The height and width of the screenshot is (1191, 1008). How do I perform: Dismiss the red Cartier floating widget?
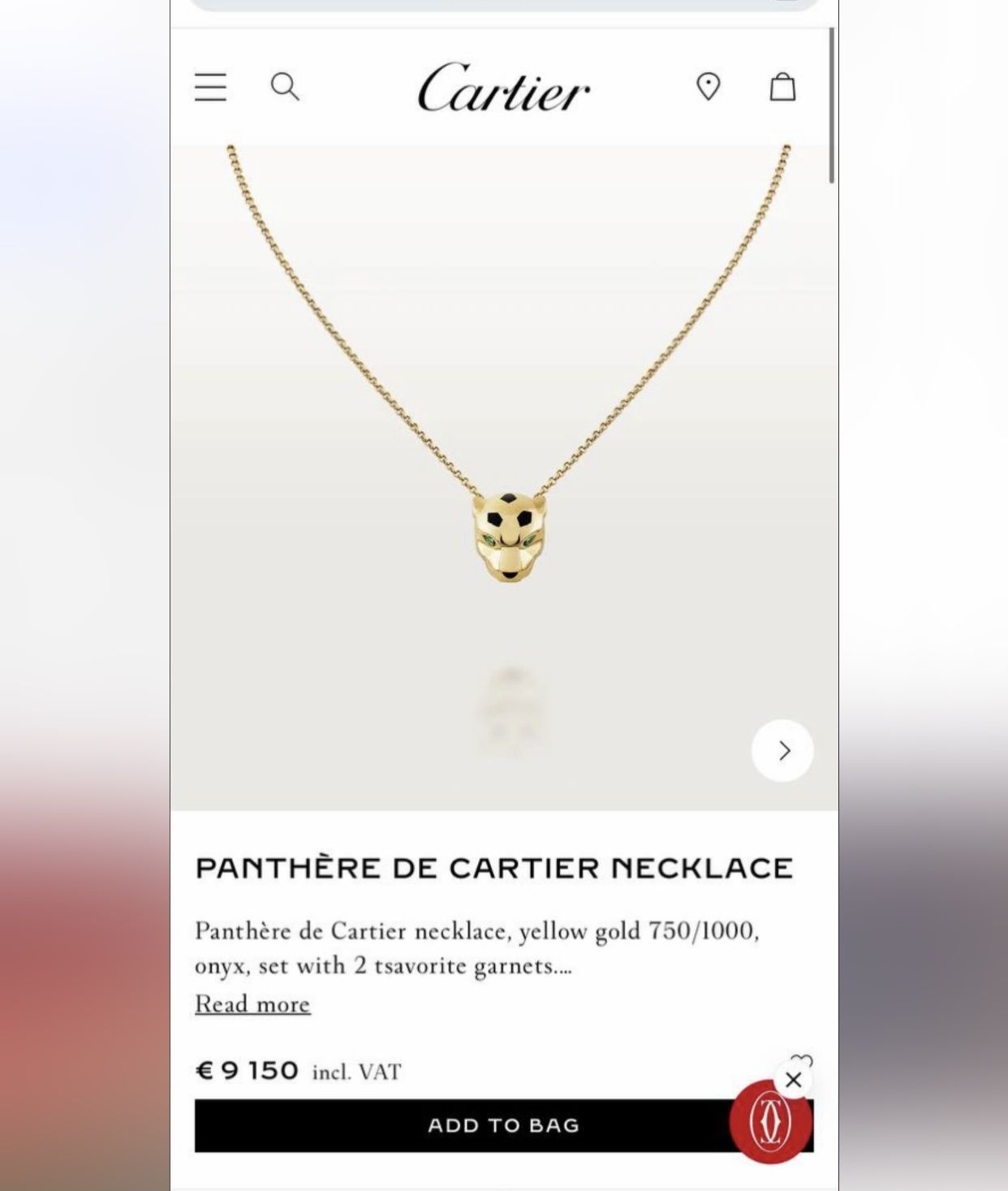pos(794,1080)
